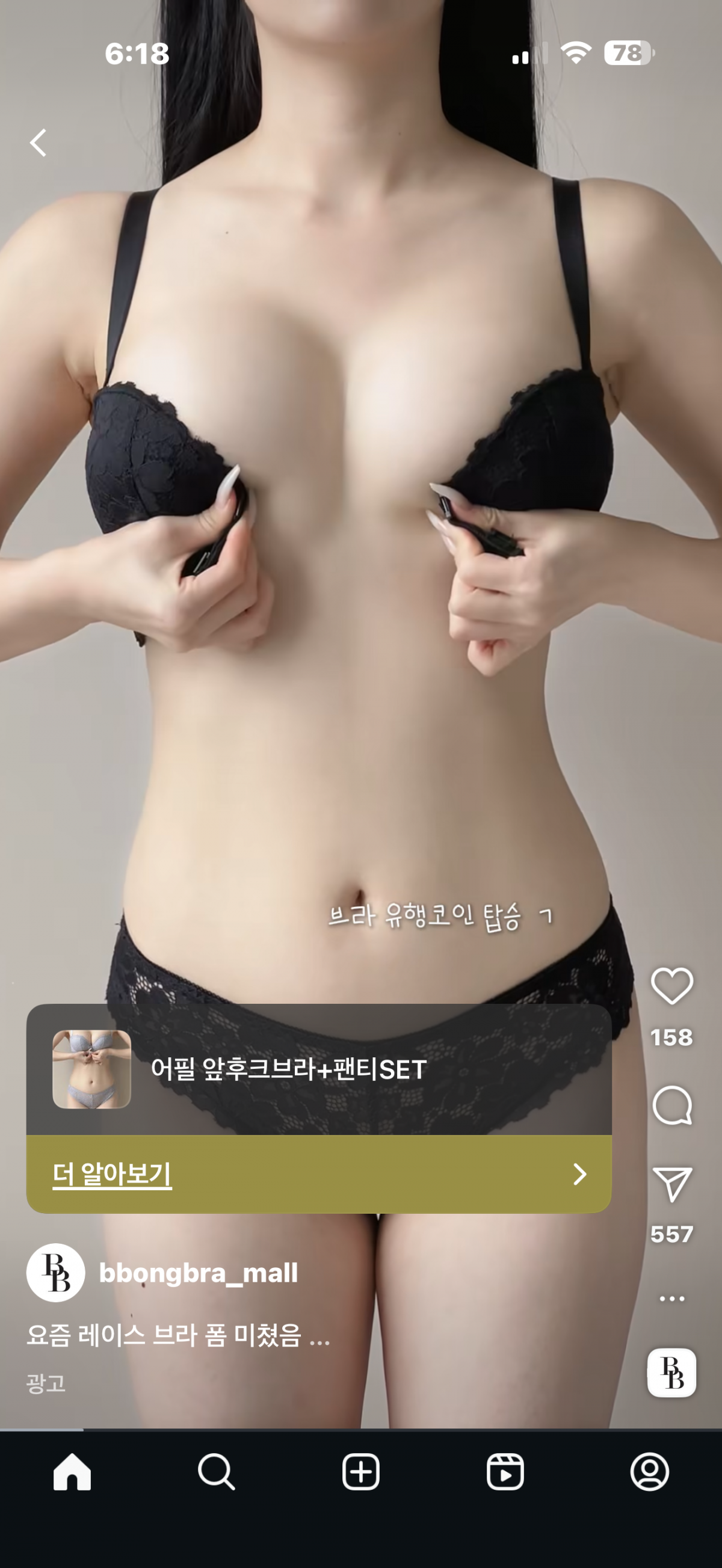This screenshot has height=1568, width=722.
Task: Switch to the Reels tab
Action: [x=505, y=1472]
